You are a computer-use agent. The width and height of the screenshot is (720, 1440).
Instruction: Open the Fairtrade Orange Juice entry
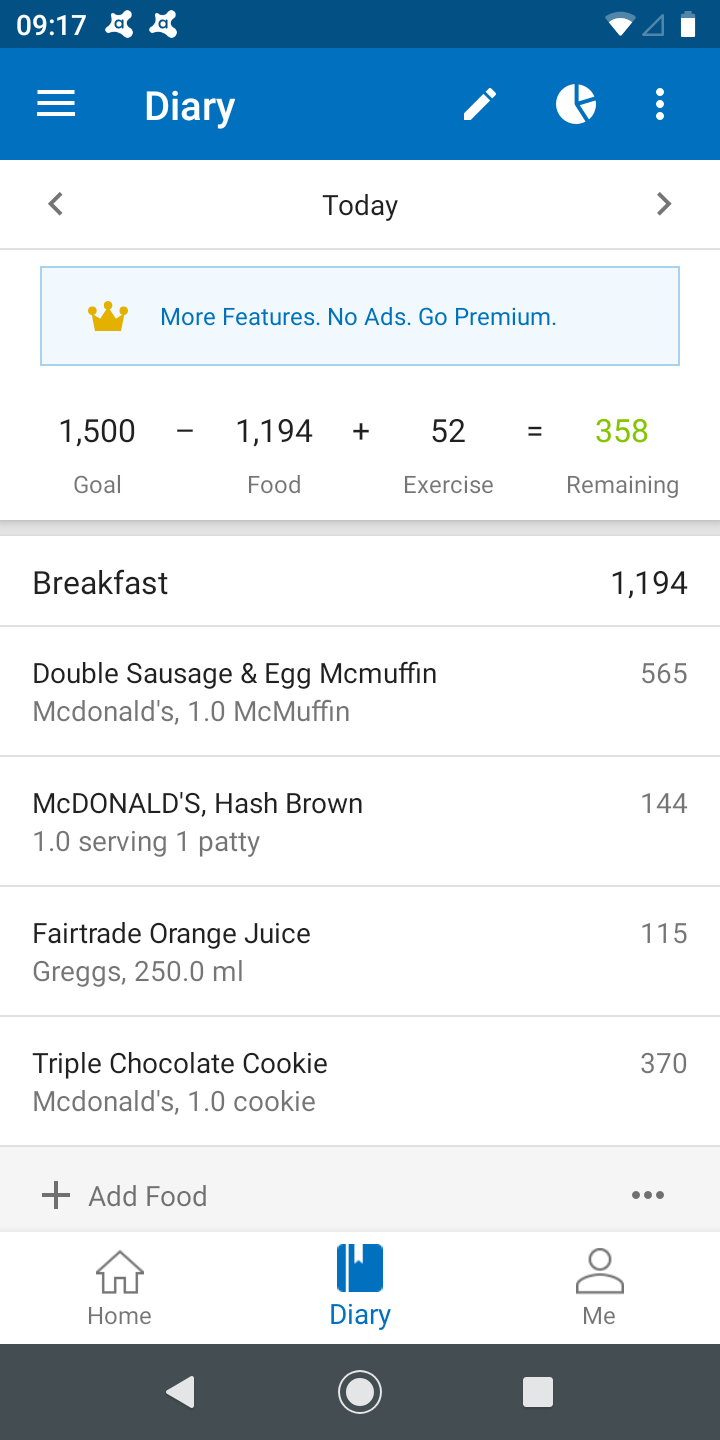tap(360, 951)
